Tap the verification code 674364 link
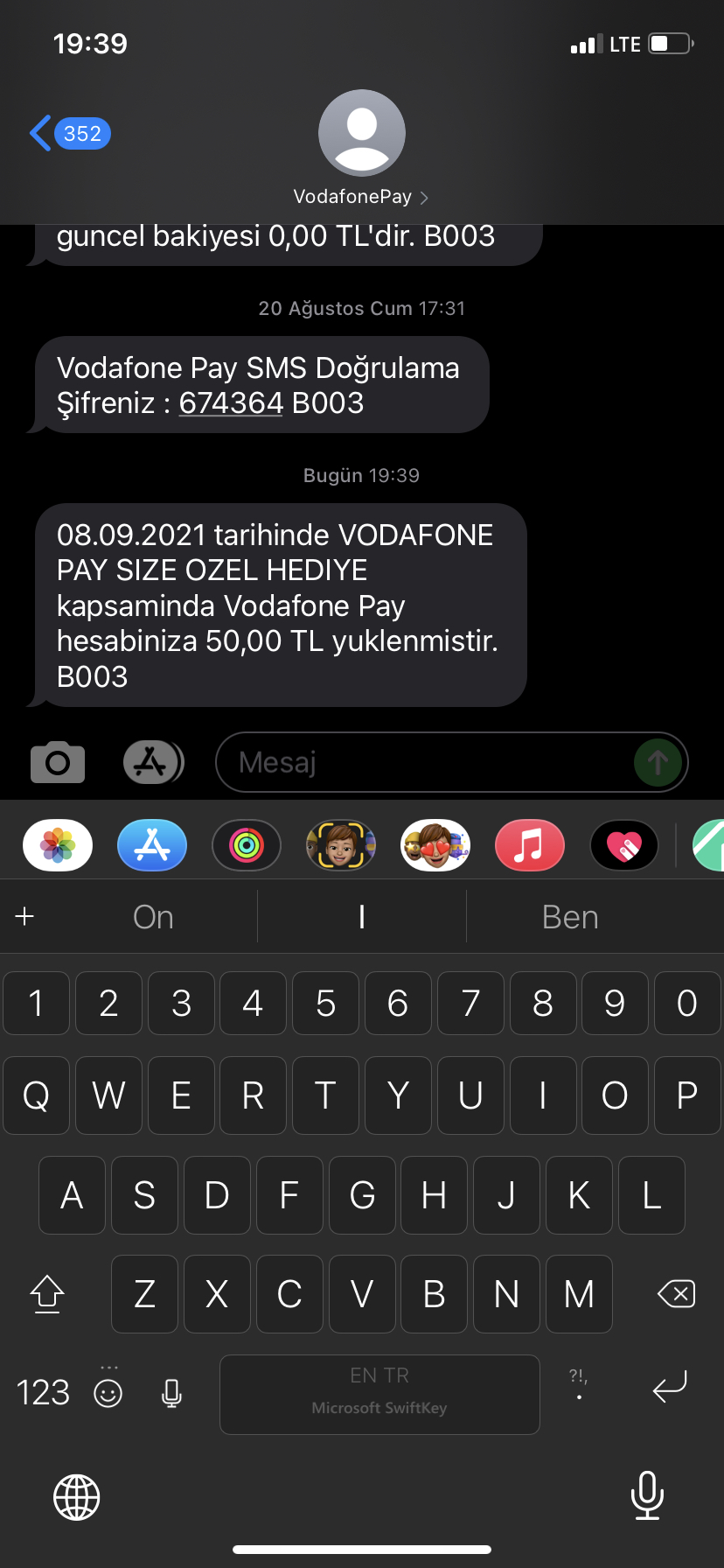The image size is (724, 1568). (231, 403)
